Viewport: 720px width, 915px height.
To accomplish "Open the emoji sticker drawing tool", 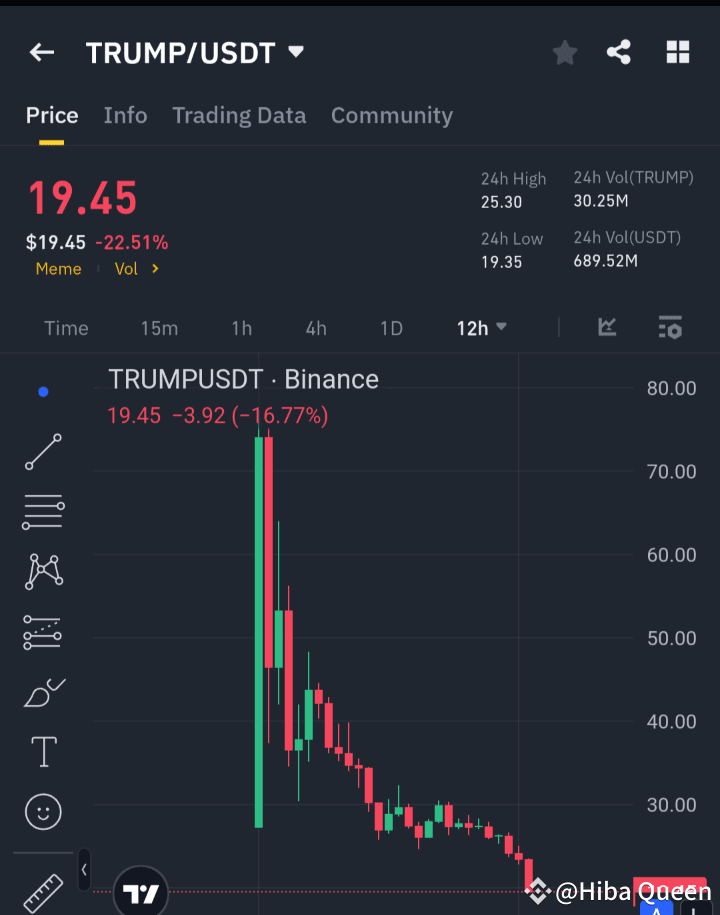I will tap(43, 812).
